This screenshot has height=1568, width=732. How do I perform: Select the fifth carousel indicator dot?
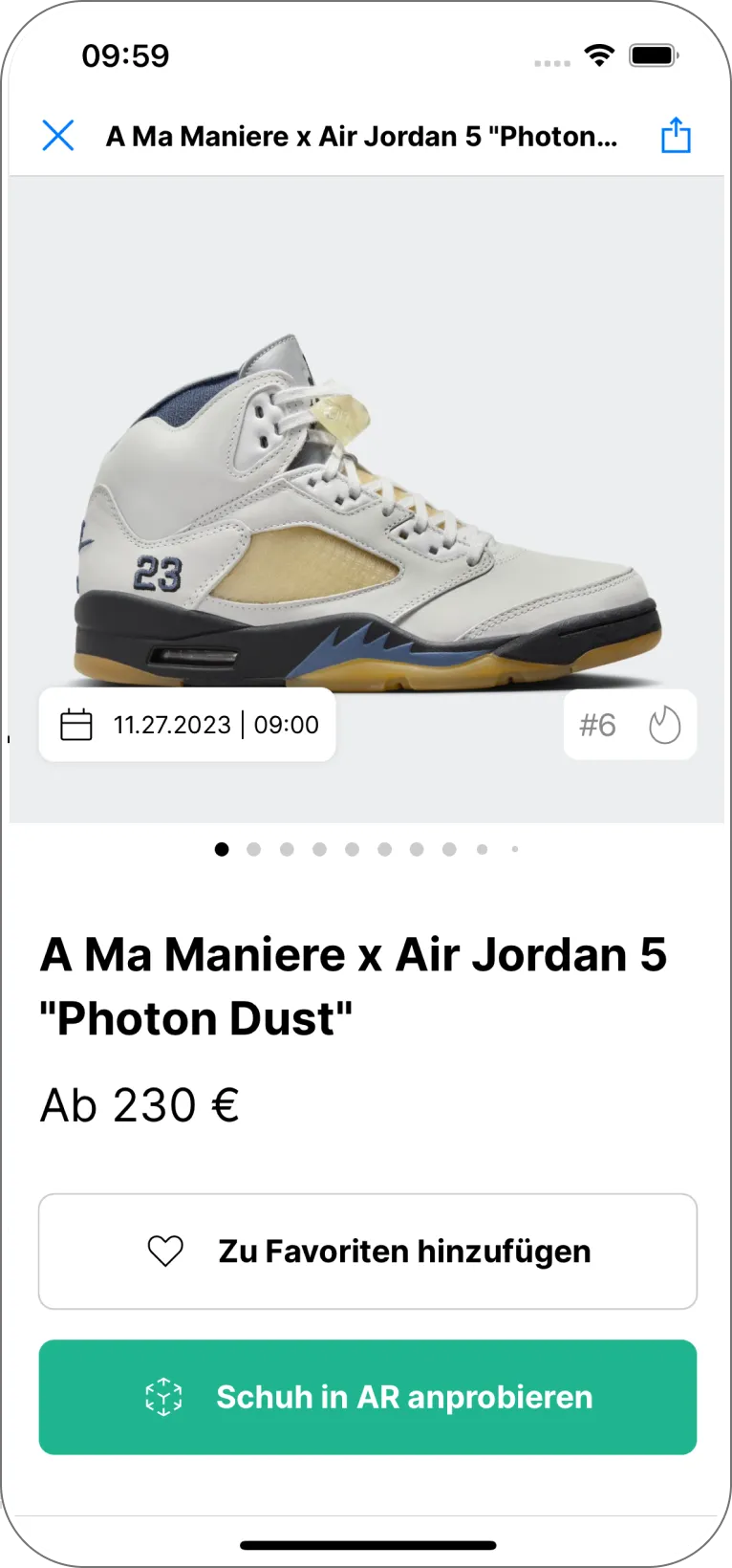click(352, 849)
